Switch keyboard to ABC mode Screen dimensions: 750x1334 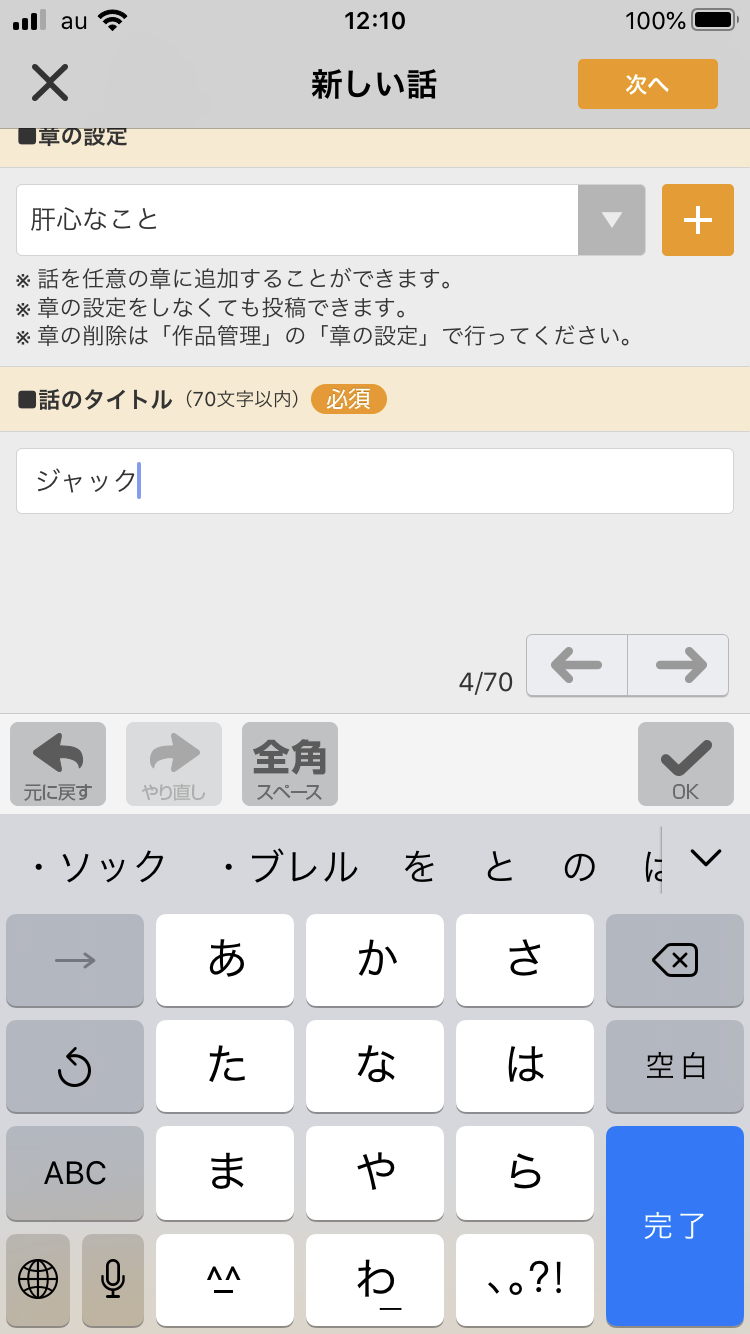[x=75, y=1173]
